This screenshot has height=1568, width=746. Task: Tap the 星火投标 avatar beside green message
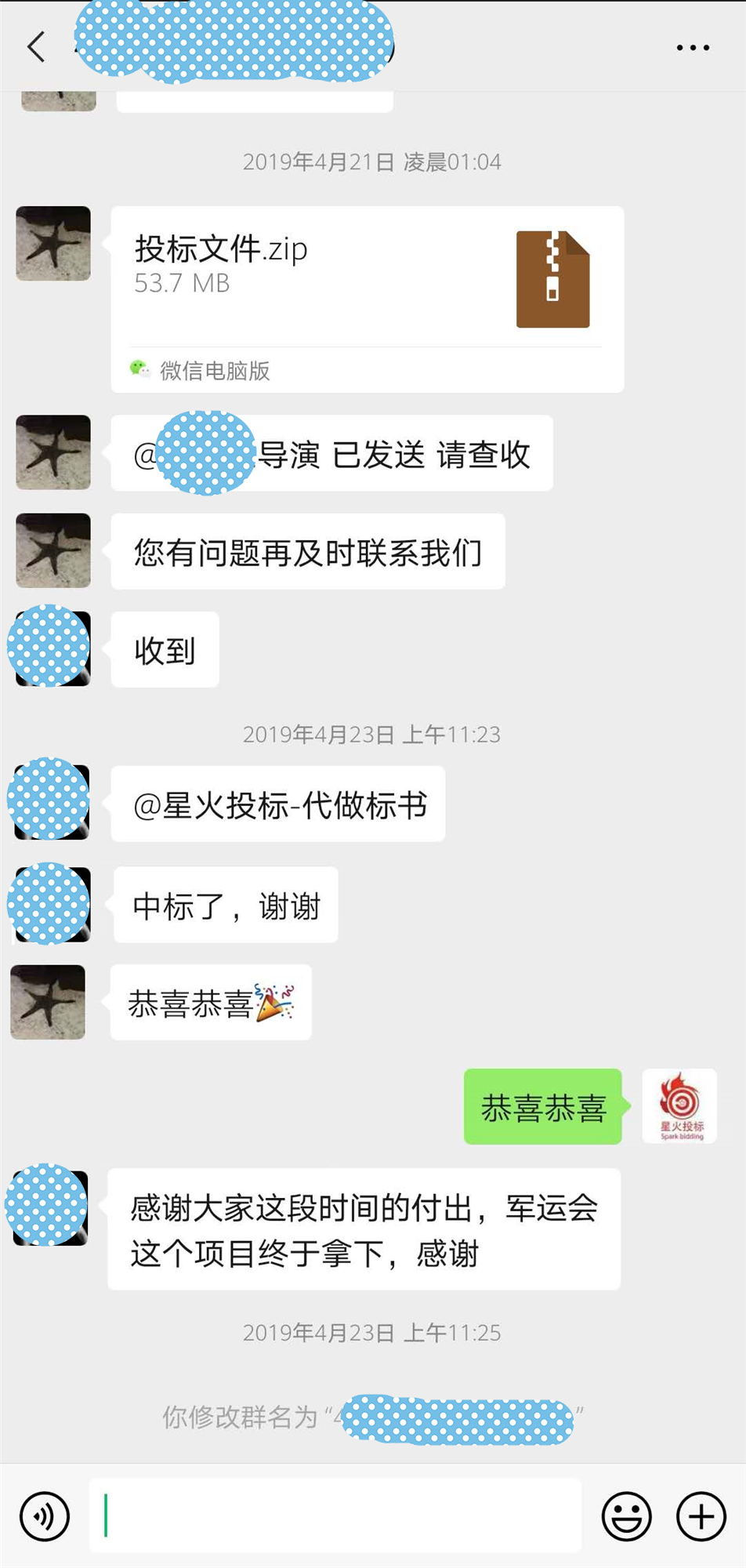point(679,1105)
